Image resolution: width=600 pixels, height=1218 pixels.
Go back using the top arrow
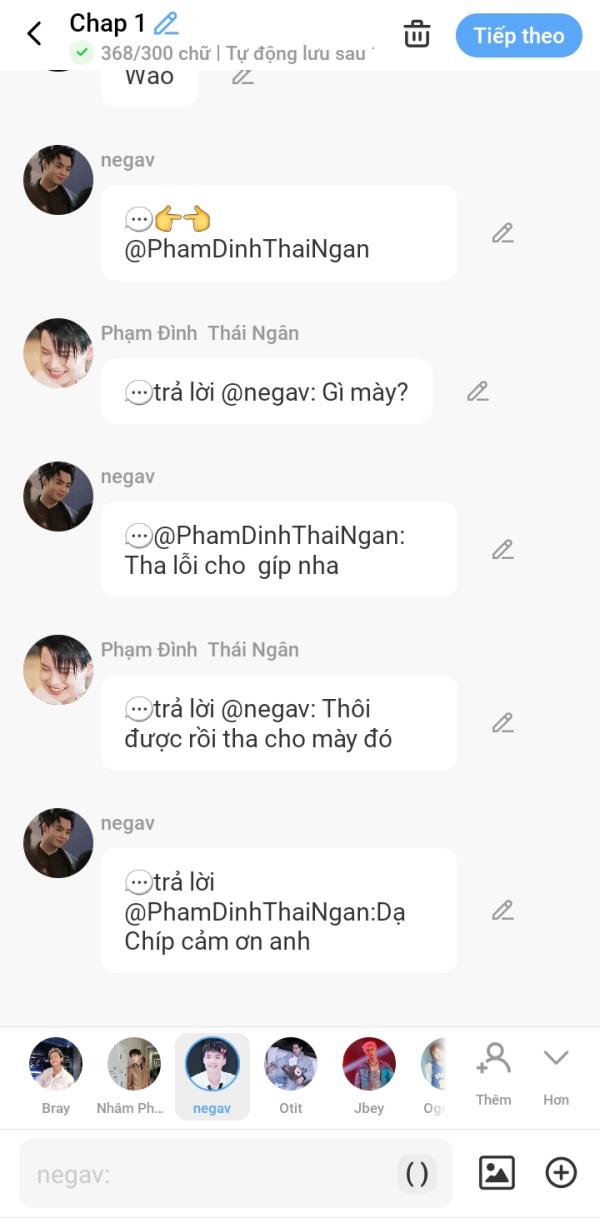tap(34, 34)
